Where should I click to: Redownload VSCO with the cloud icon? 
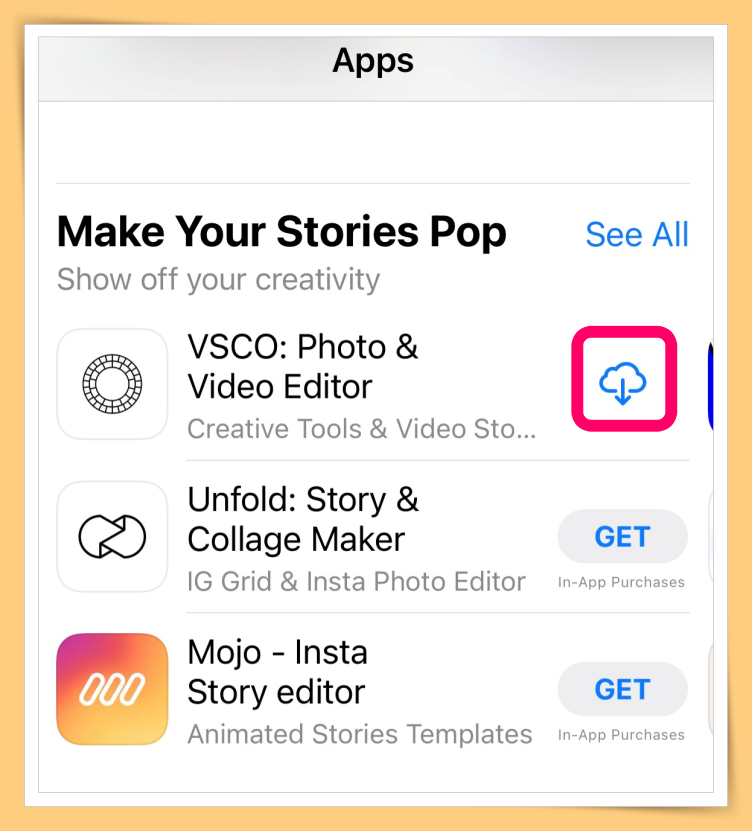(623, 382)
